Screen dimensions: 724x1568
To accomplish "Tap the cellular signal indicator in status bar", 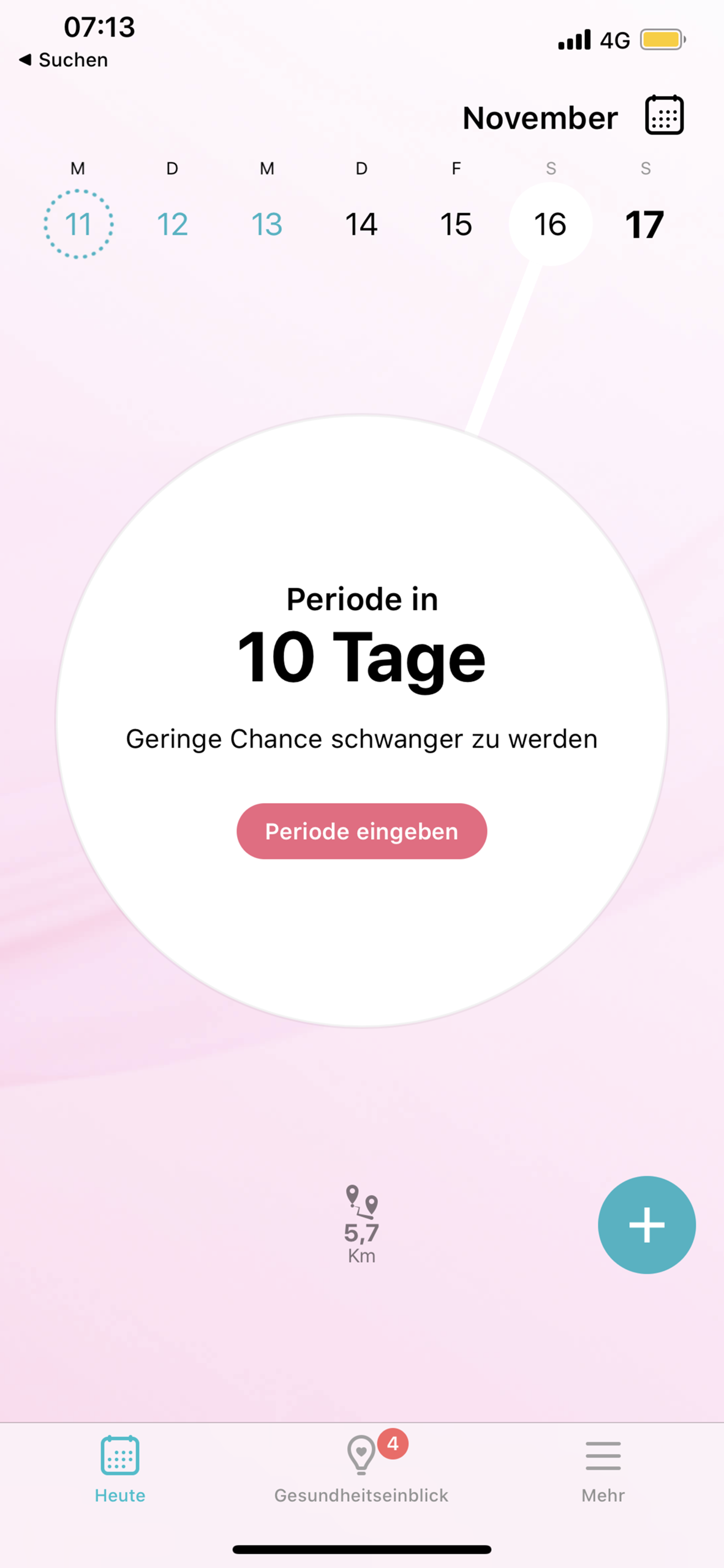I will click(575, 38).
